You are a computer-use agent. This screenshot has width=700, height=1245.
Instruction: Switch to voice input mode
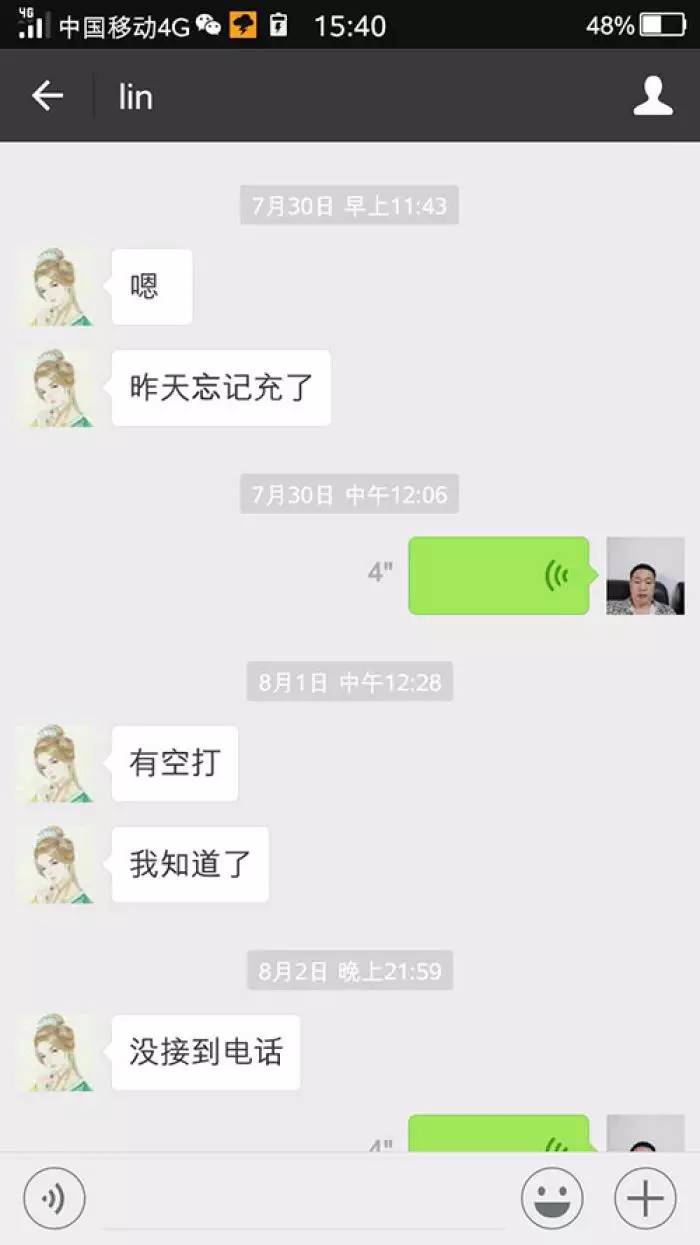pyautogui.click(x=54, y=1197)
